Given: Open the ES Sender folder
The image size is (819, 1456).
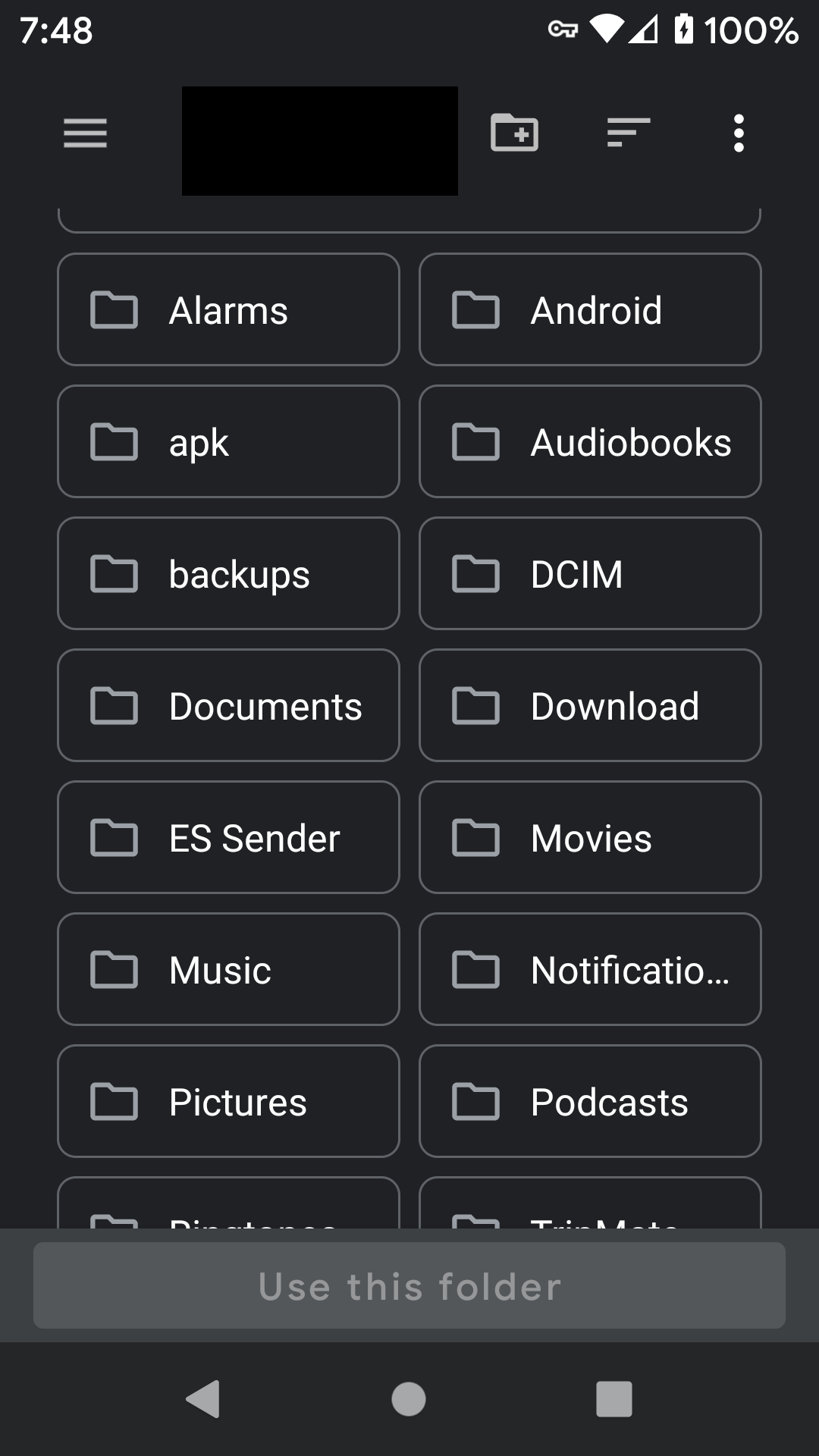Looking at the screenshot, I should (228, 837).
